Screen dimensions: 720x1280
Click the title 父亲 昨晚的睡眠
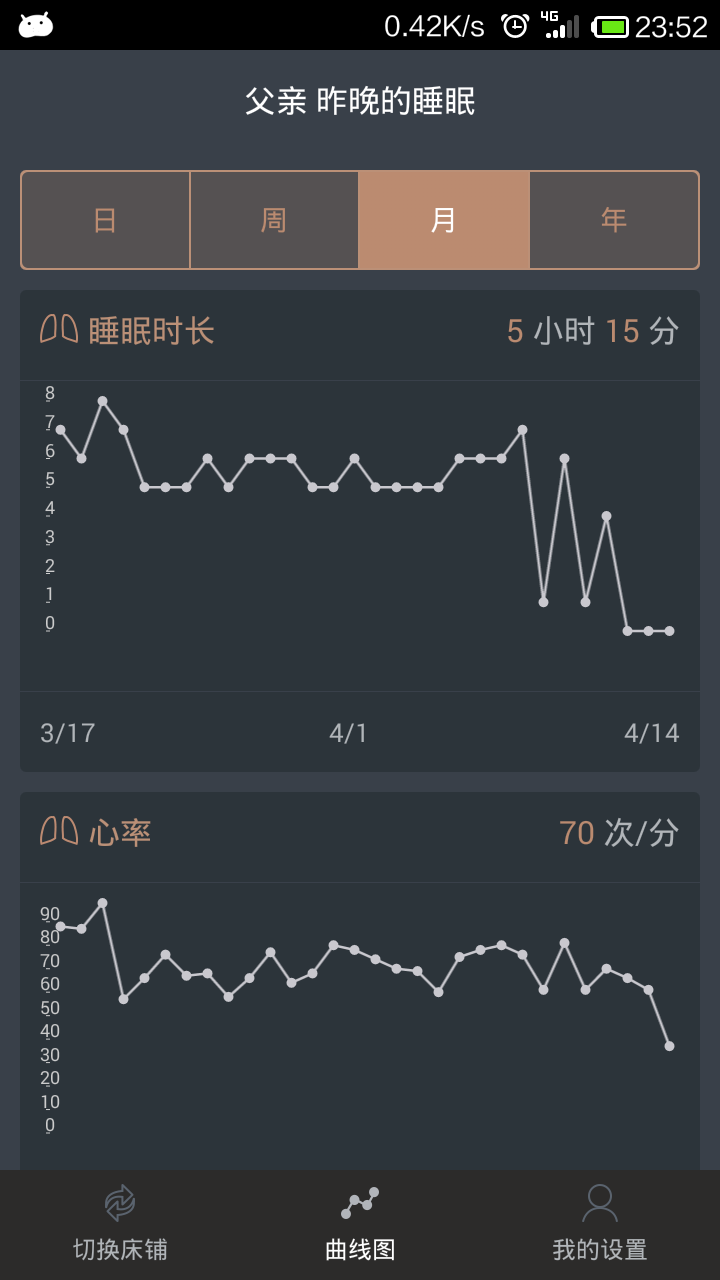tap(360, 102)
